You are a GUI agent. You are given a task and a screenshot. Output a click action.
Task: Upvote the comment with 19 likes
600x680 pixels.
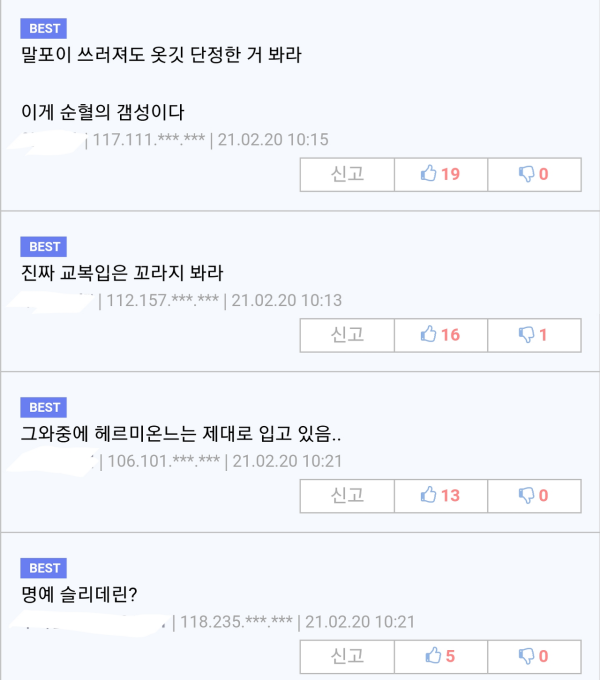440,174
